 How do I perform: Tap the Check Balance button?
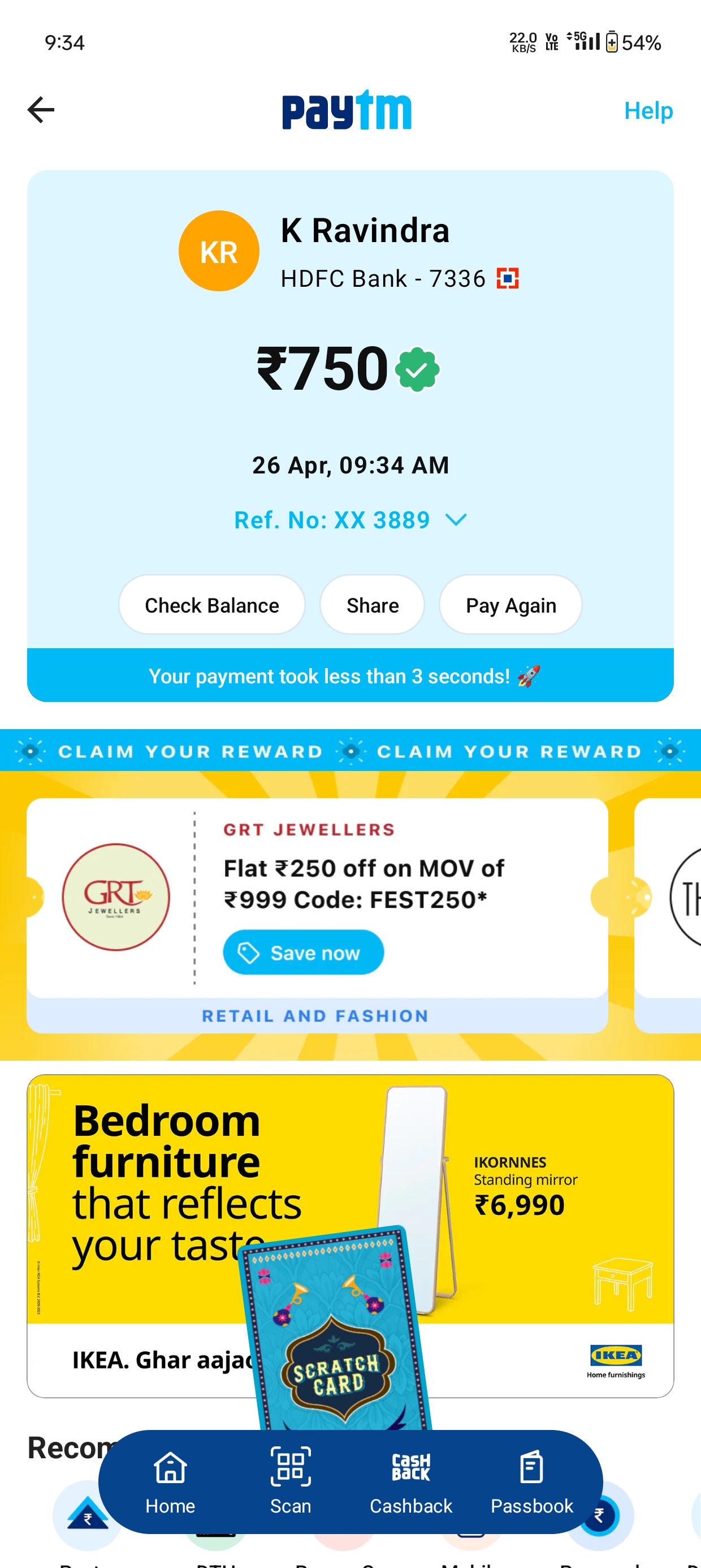click(212, 605)
